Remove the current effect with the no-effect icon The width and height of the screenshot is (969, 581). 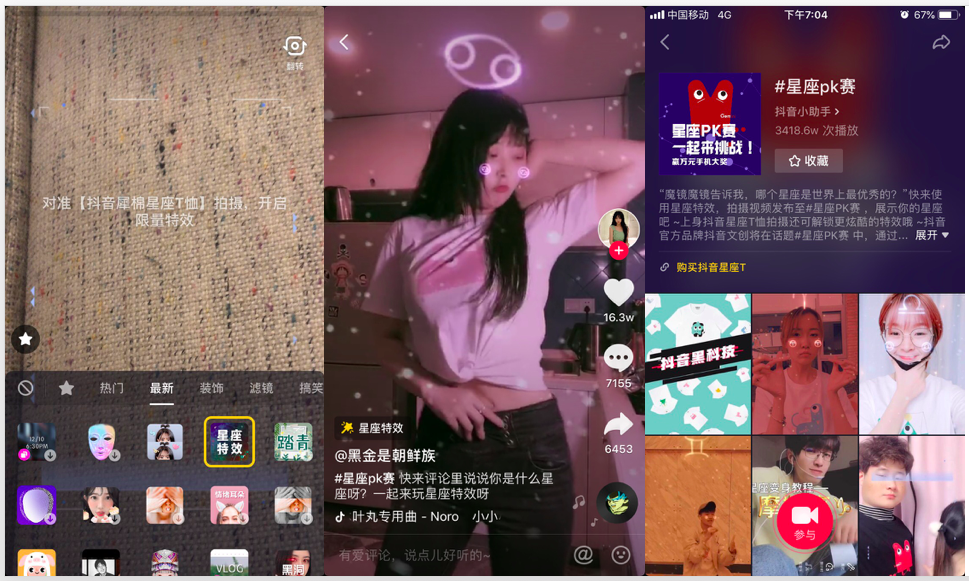[26, 388]
